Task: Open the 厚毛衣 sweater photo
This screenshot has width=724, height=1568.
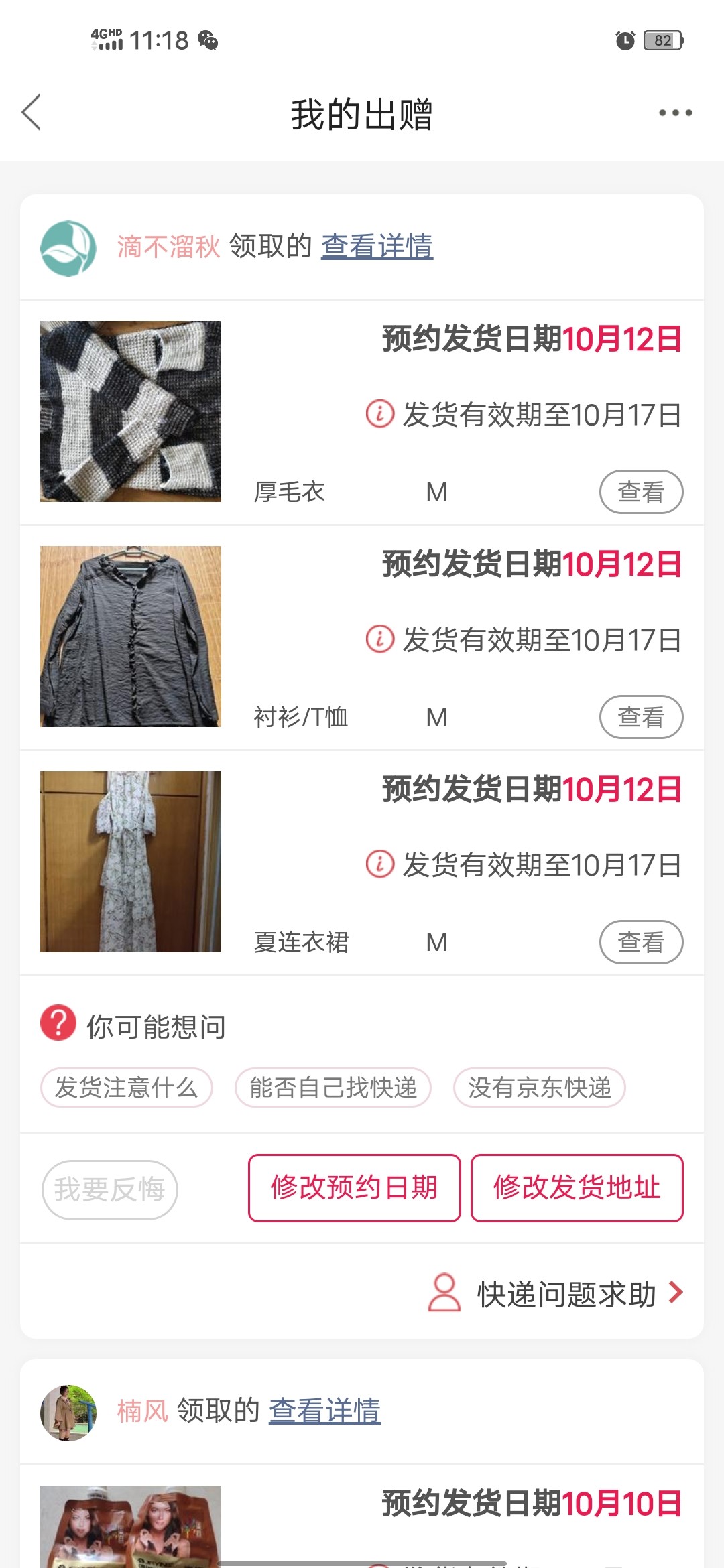Action: click(131, 411)
